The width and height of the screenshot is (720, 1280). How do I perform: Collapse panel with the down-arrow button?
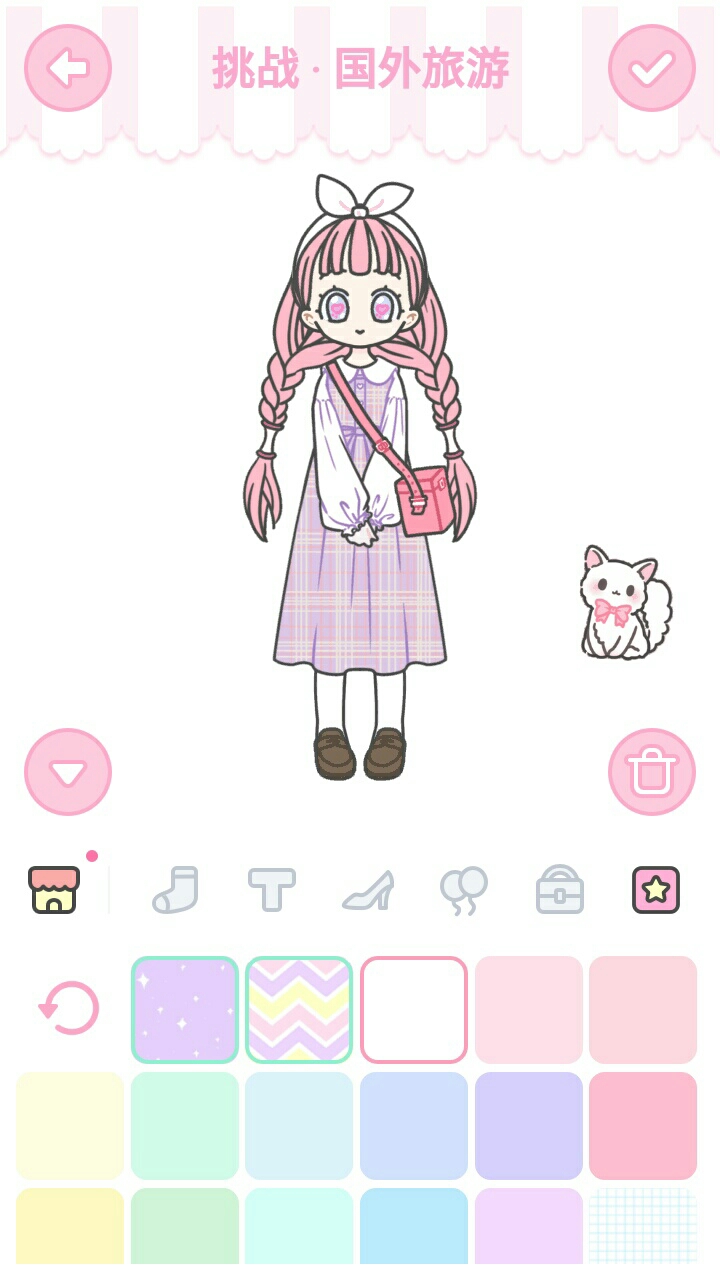68,772
